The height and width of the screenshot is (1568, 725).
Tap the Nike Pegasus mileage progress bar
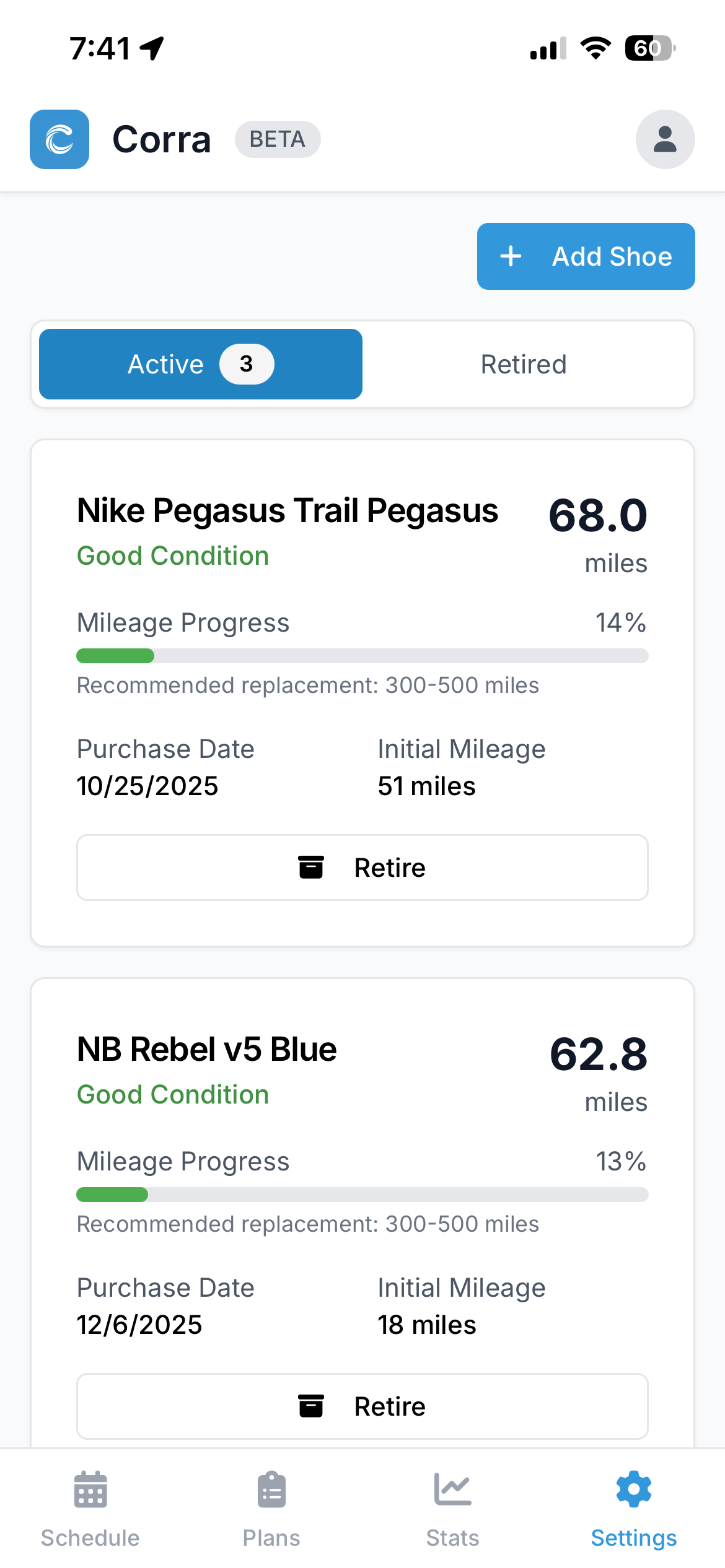[x=362, y=655]
